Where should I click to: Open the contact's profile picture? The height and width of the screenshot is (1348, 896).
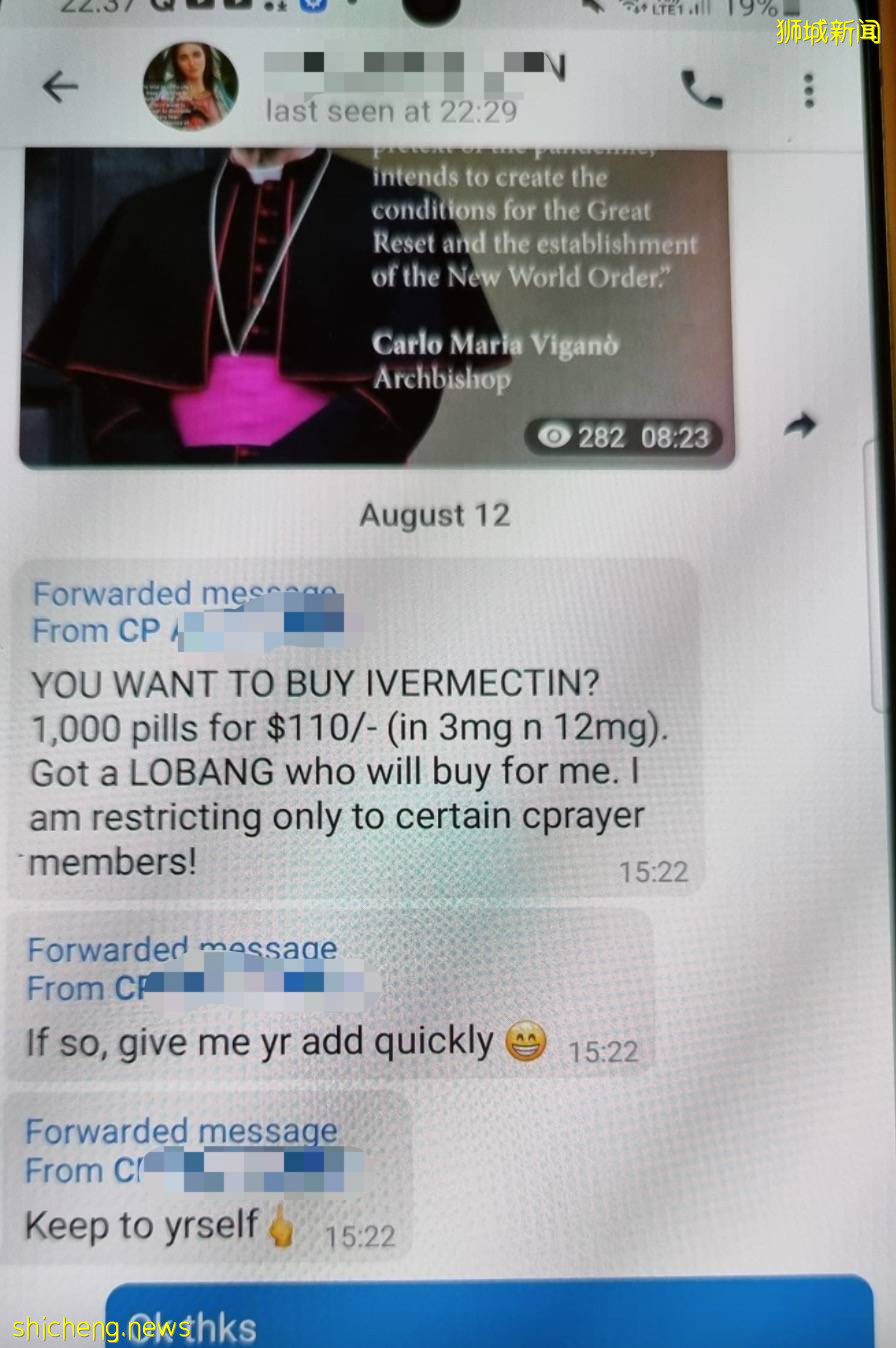point(190,87)
